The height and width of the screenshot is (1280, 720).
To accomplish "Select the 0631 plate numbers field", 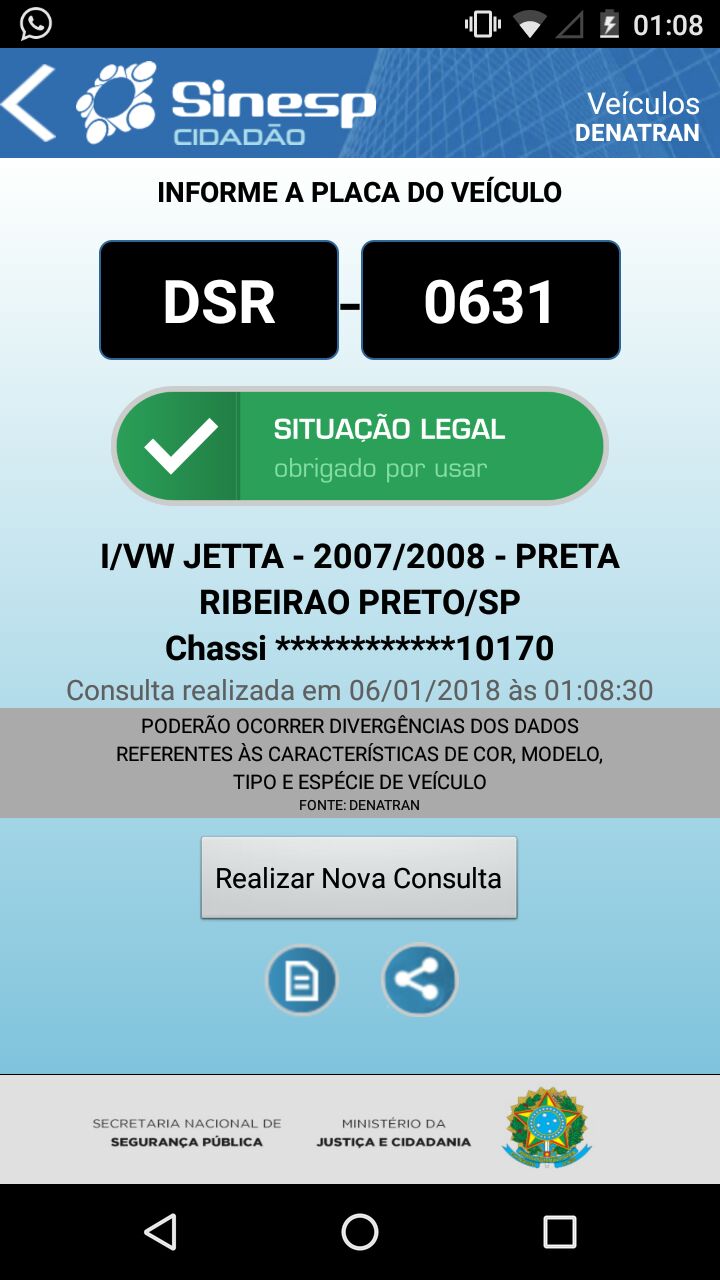I will point(490,298).
